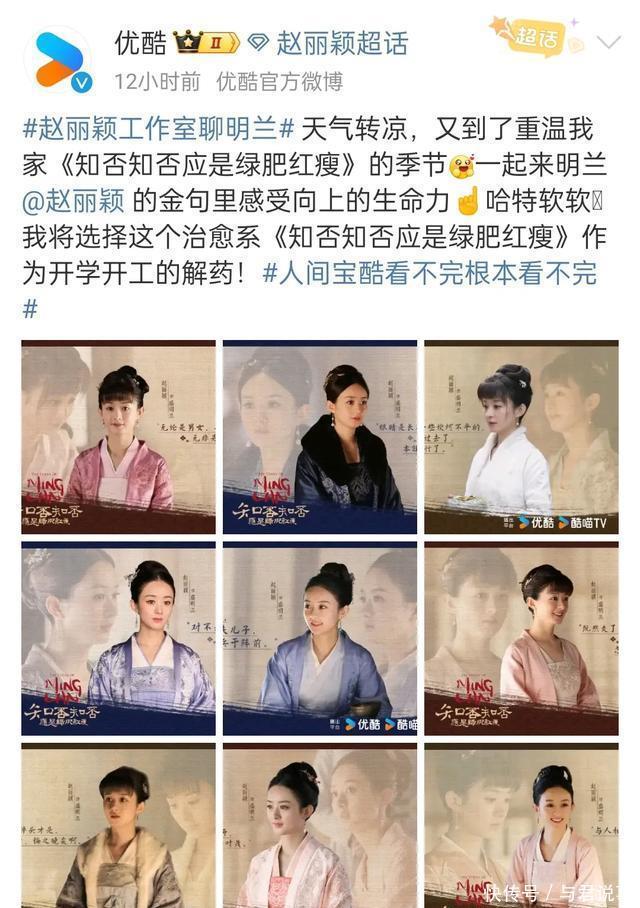
Task: View the photo with the black fur collar
Action: 319,436
